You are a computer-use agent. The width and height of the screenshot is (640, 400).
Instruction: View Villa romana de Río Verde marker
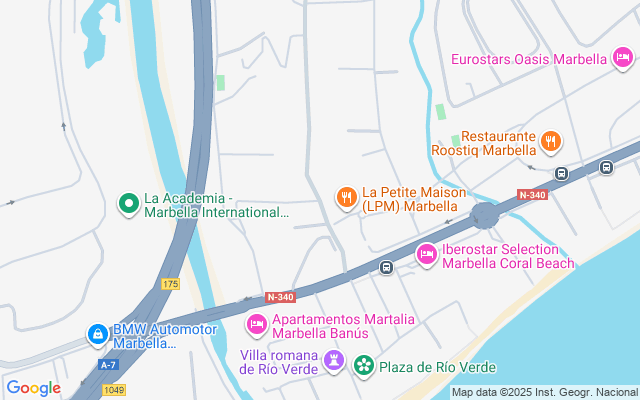[334, 360]
